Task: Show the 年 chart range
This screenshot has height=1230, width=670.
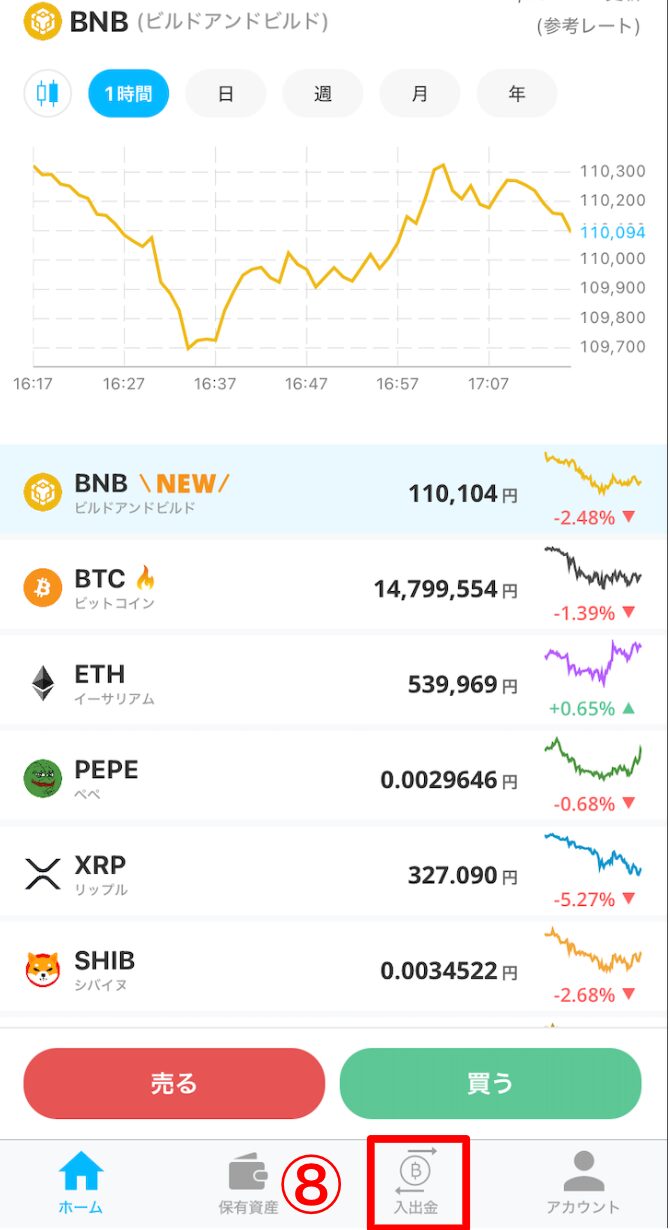Action: (517, 94)
